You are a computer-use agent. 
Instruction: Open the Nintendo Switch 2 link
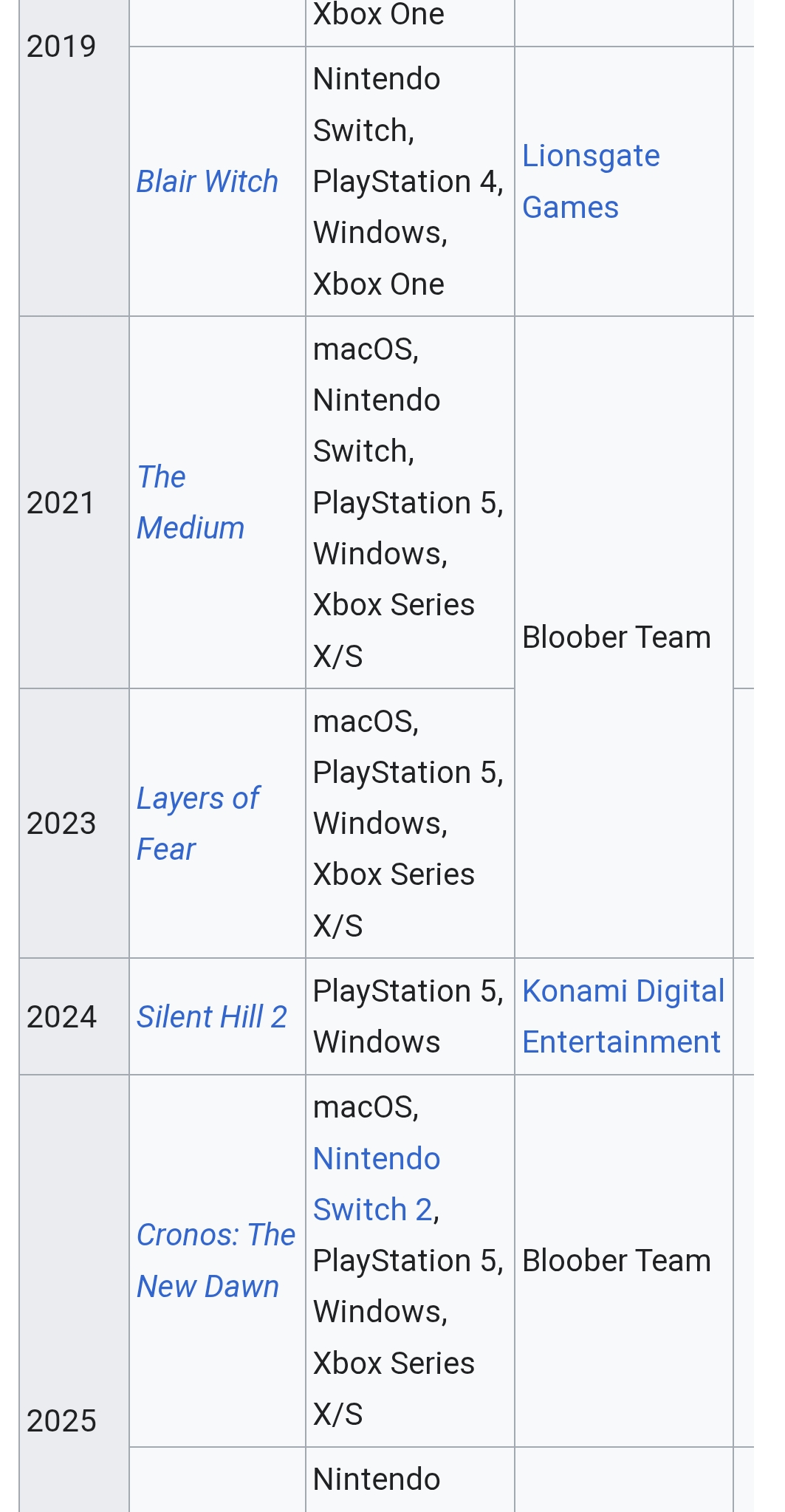(x=376, y=1184)
